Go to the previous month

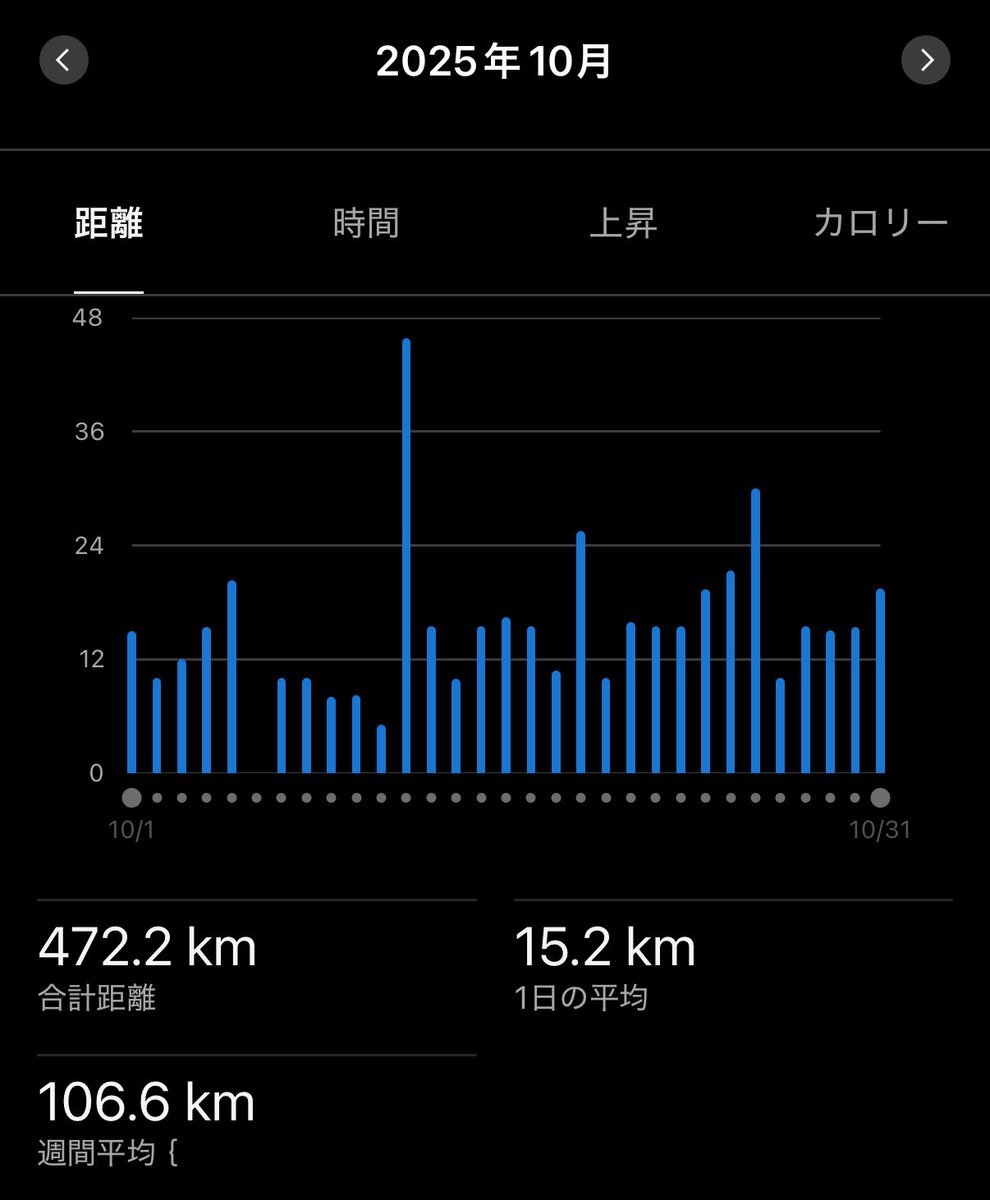point(64,60)
